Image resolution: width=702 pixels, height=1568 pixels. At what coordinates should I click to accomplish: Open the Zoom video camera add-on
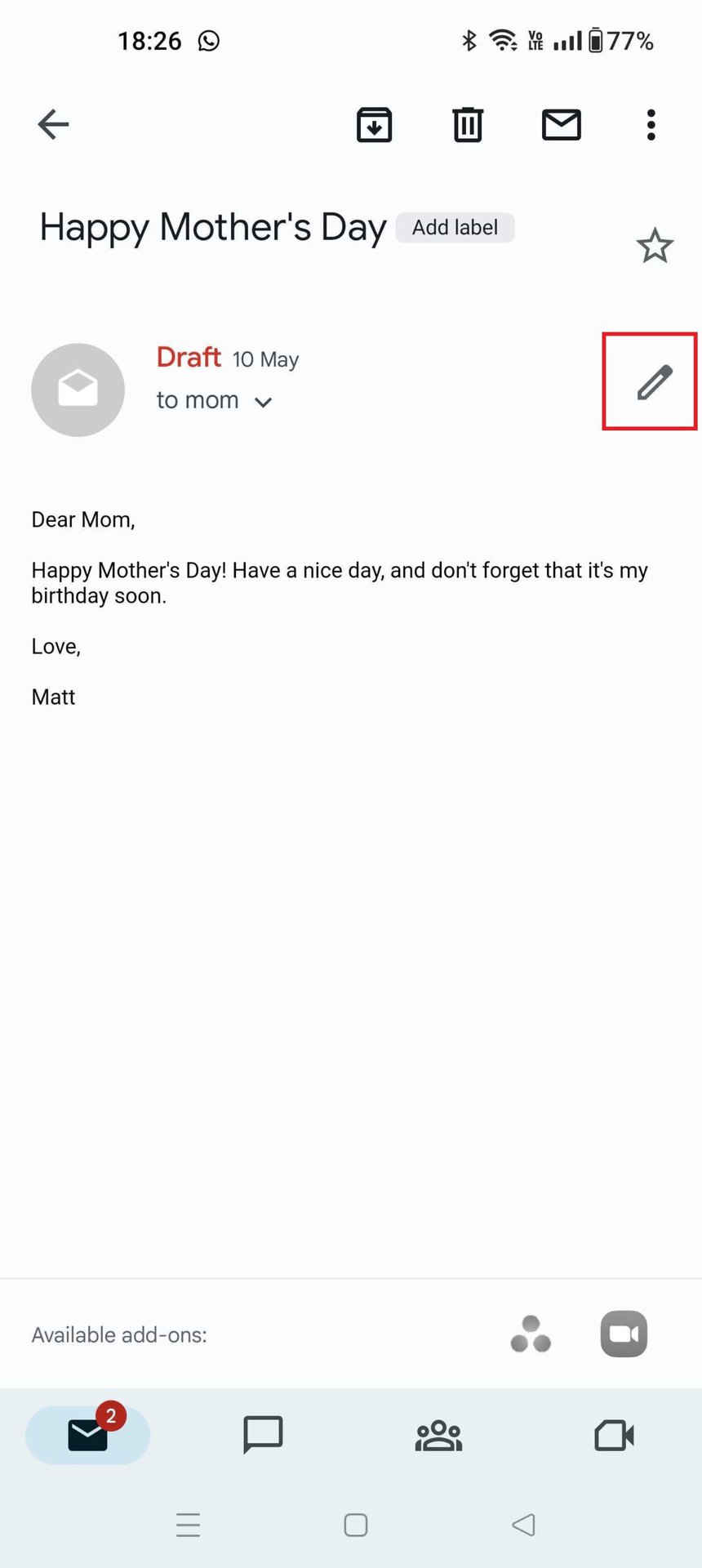tap(624, 1334)
